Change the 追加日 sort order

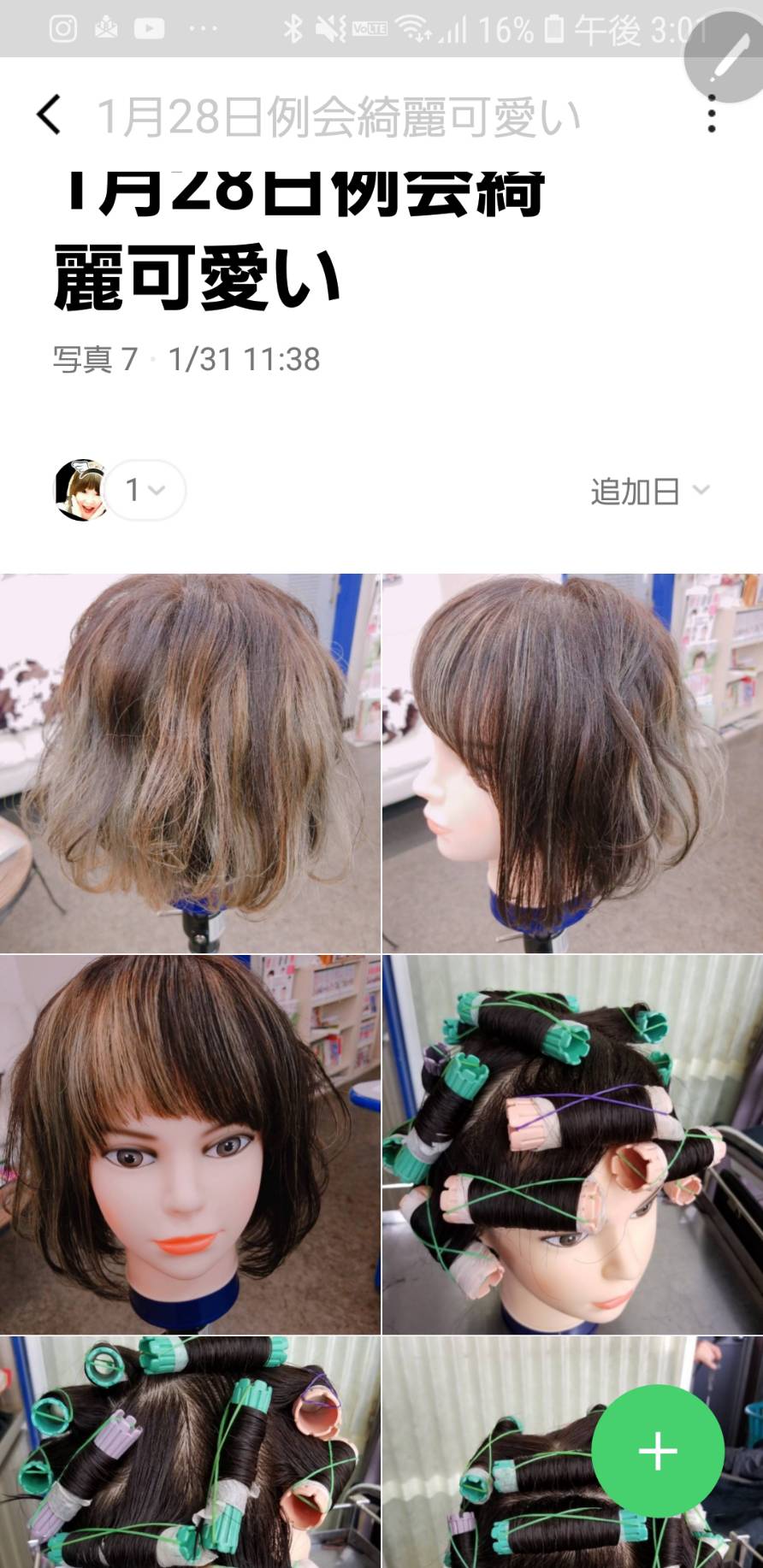pos(650,492)
